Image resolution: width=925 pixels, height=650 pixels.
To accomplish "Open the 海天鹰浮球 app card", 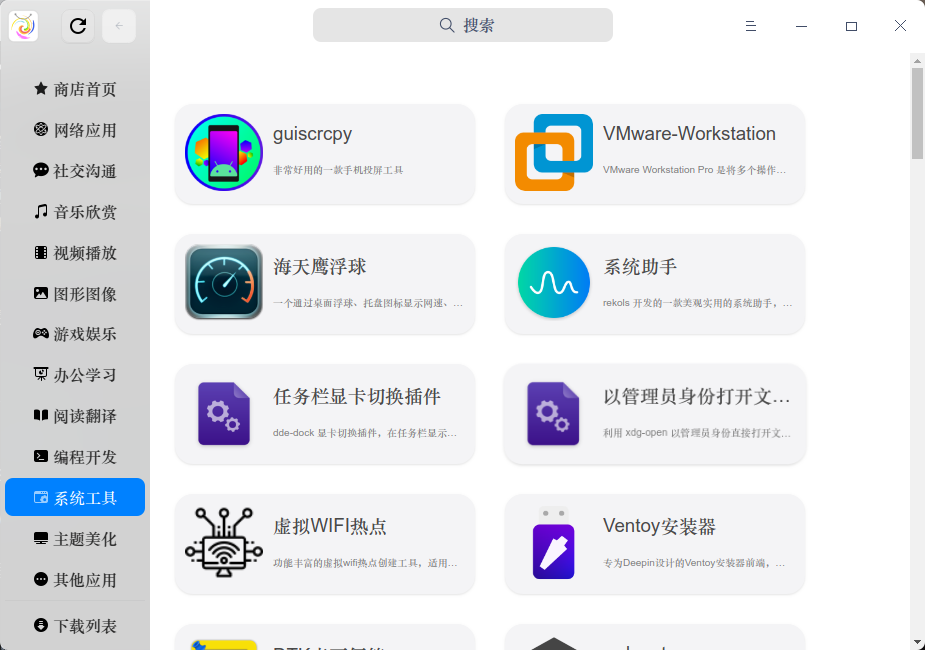I will [x=325, y=284].
